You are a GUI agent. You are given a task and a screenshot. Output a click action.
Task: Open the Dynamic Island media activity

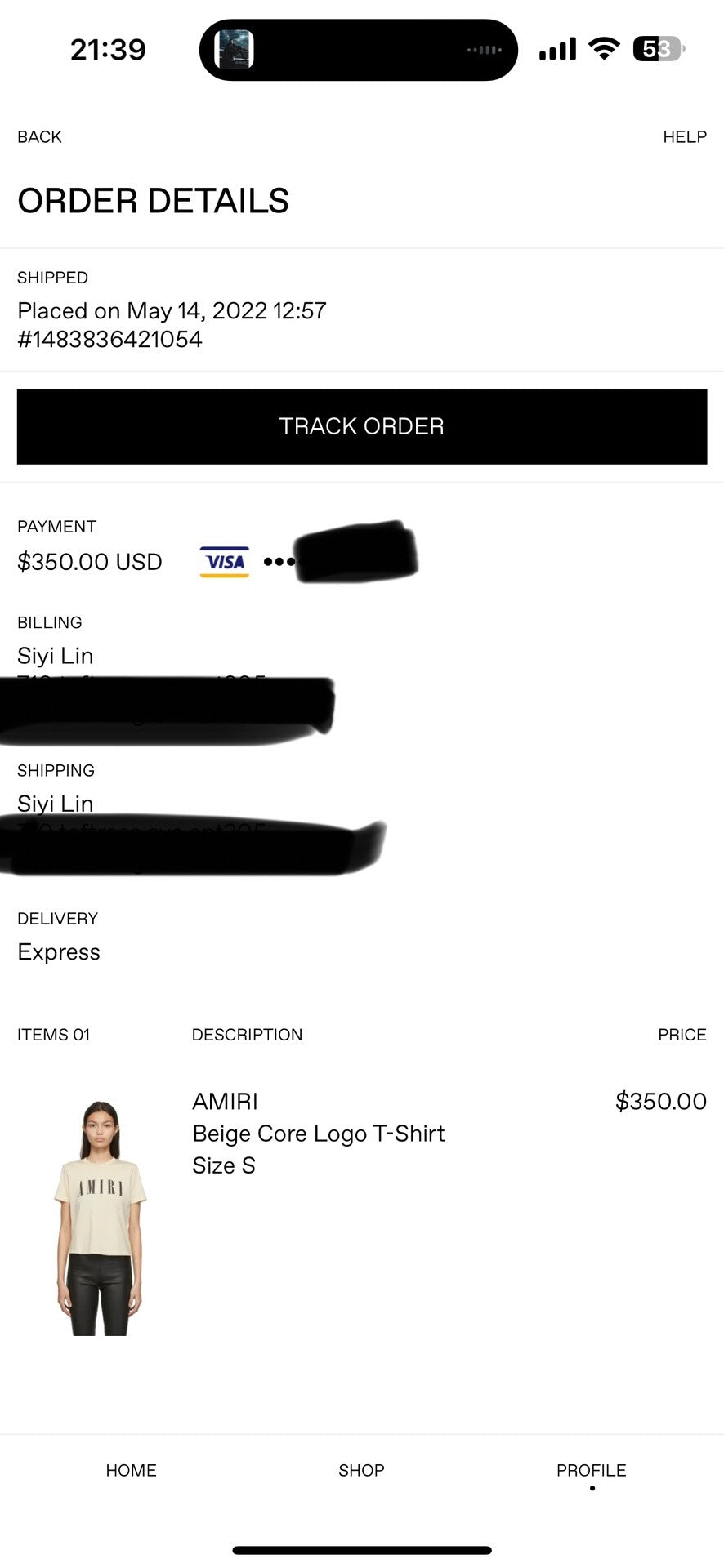[358, 50]
